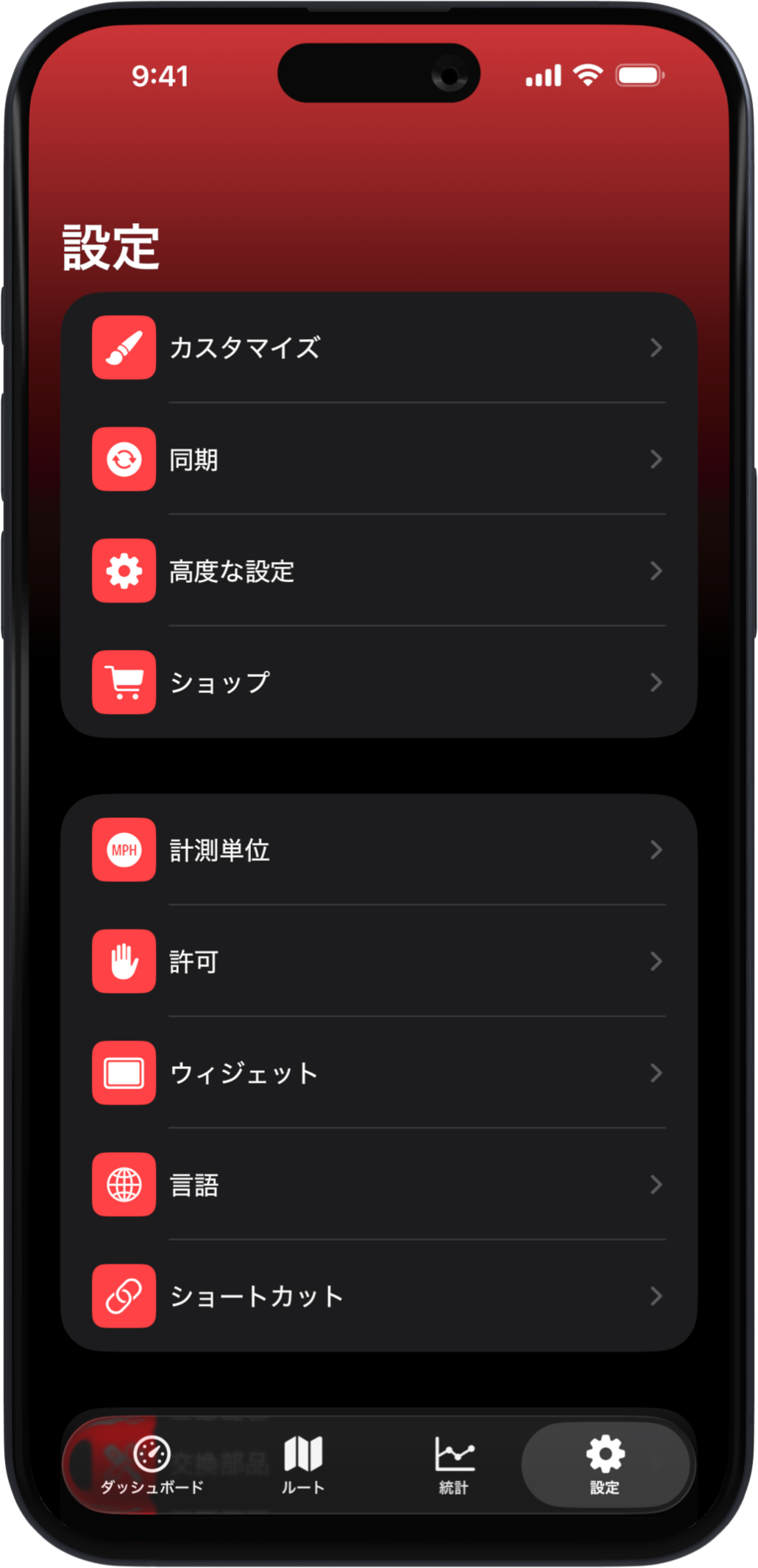Open ショートカット shortcuts settings
The width and height of the screenshot is (758, 1568).
[x=378, y=1296]
